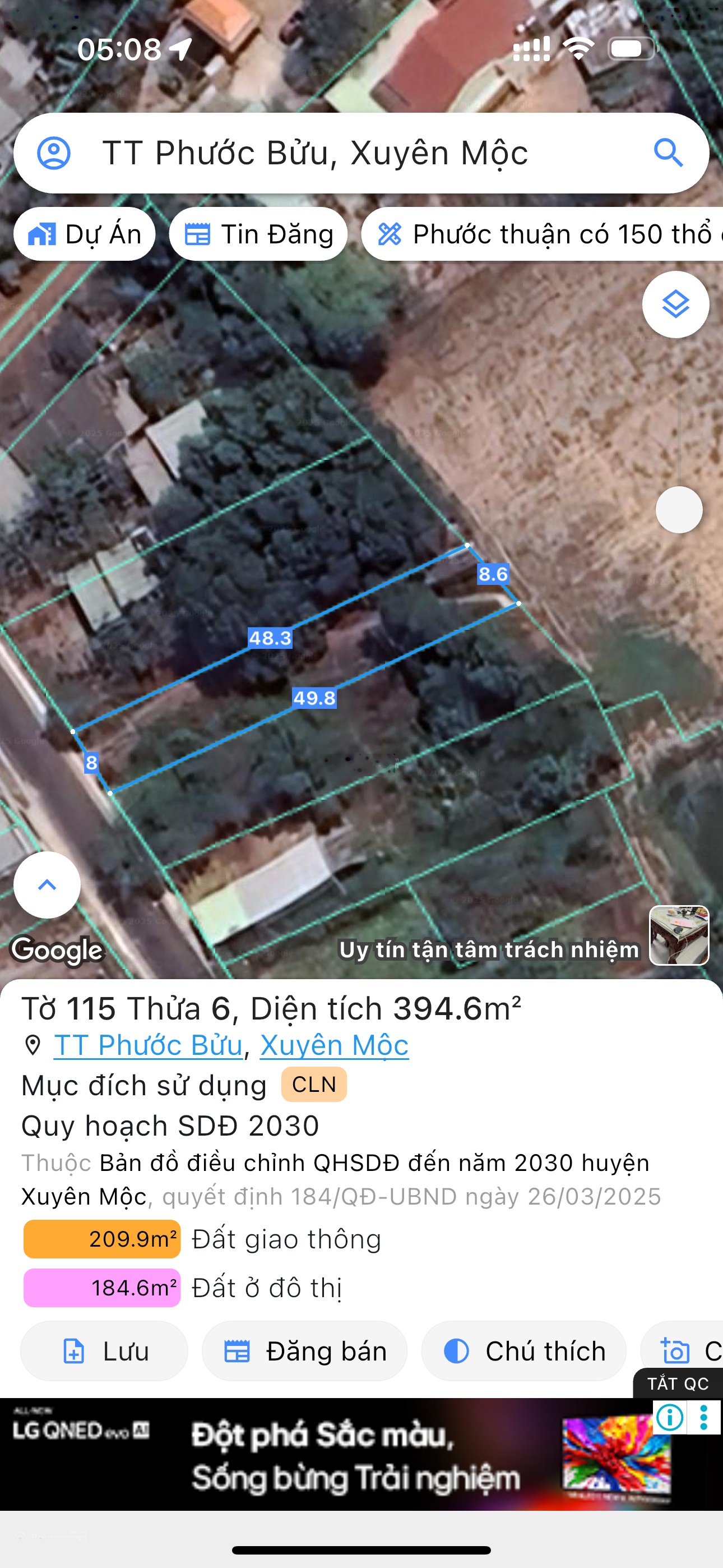Open the Tin Đăng chip
The width and height of the screenshot is (723, 1568).
pos(258,234)
